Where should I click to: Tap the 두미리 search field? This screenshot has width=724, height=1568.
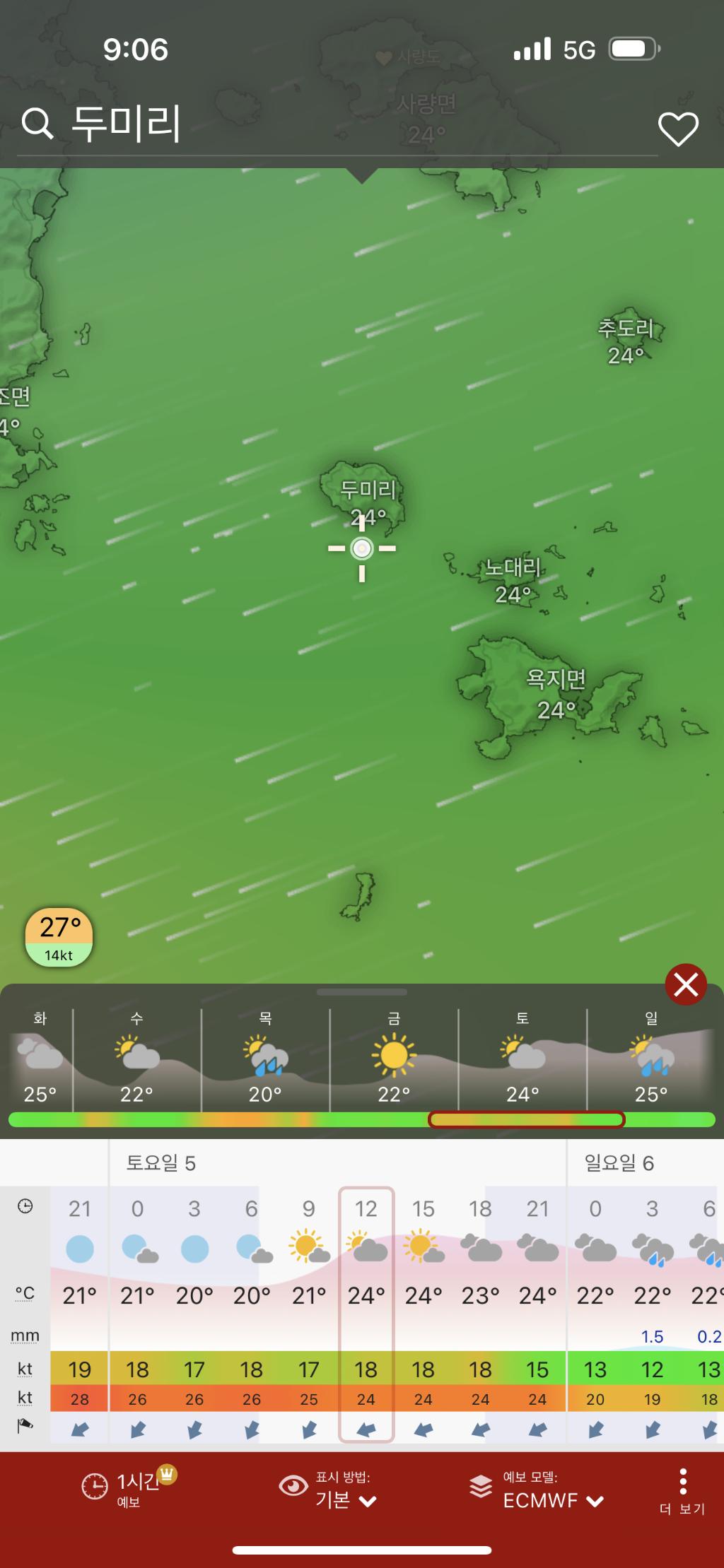pyautogui.click(x=283, y=124)
